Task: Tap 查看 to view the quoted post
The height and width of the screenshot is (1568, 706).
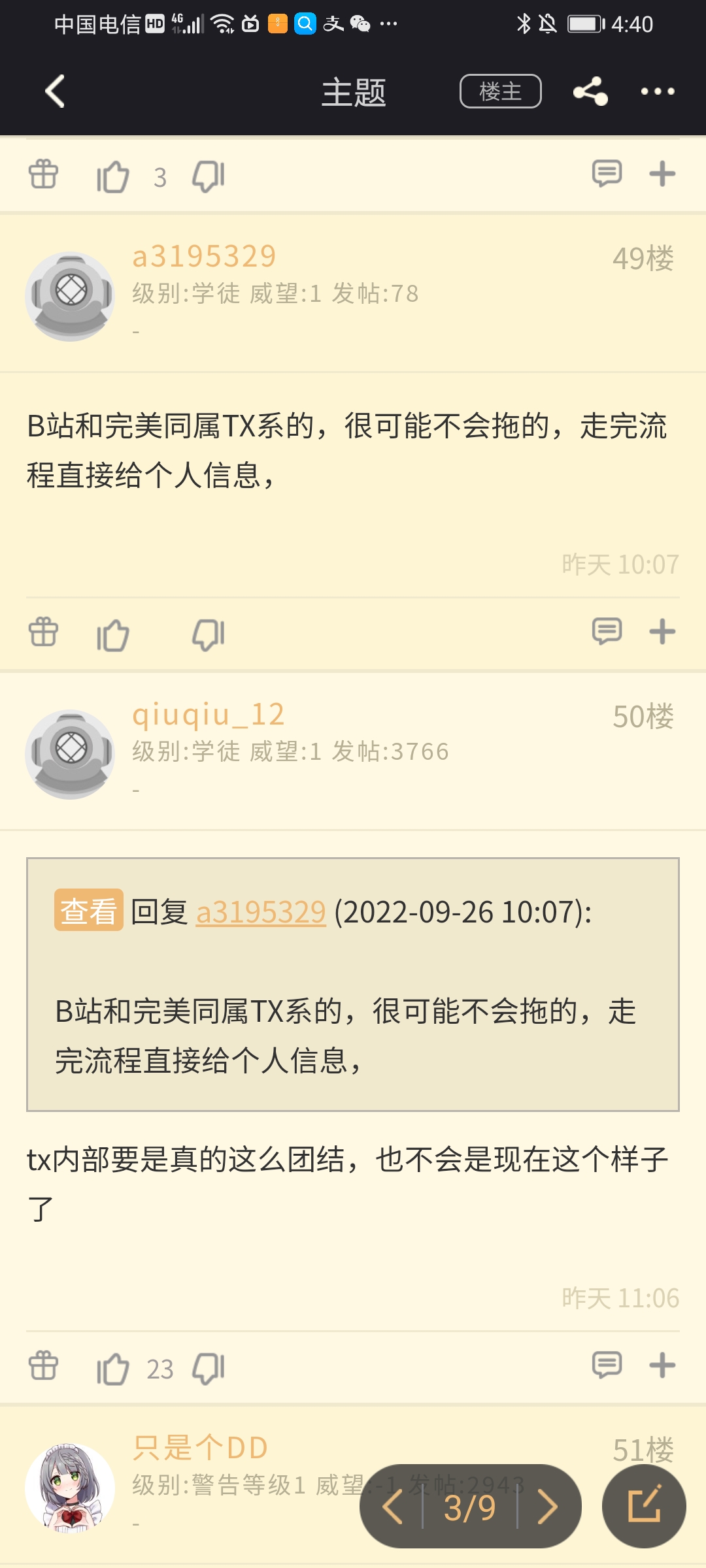Action: click(x=88, y=910)
